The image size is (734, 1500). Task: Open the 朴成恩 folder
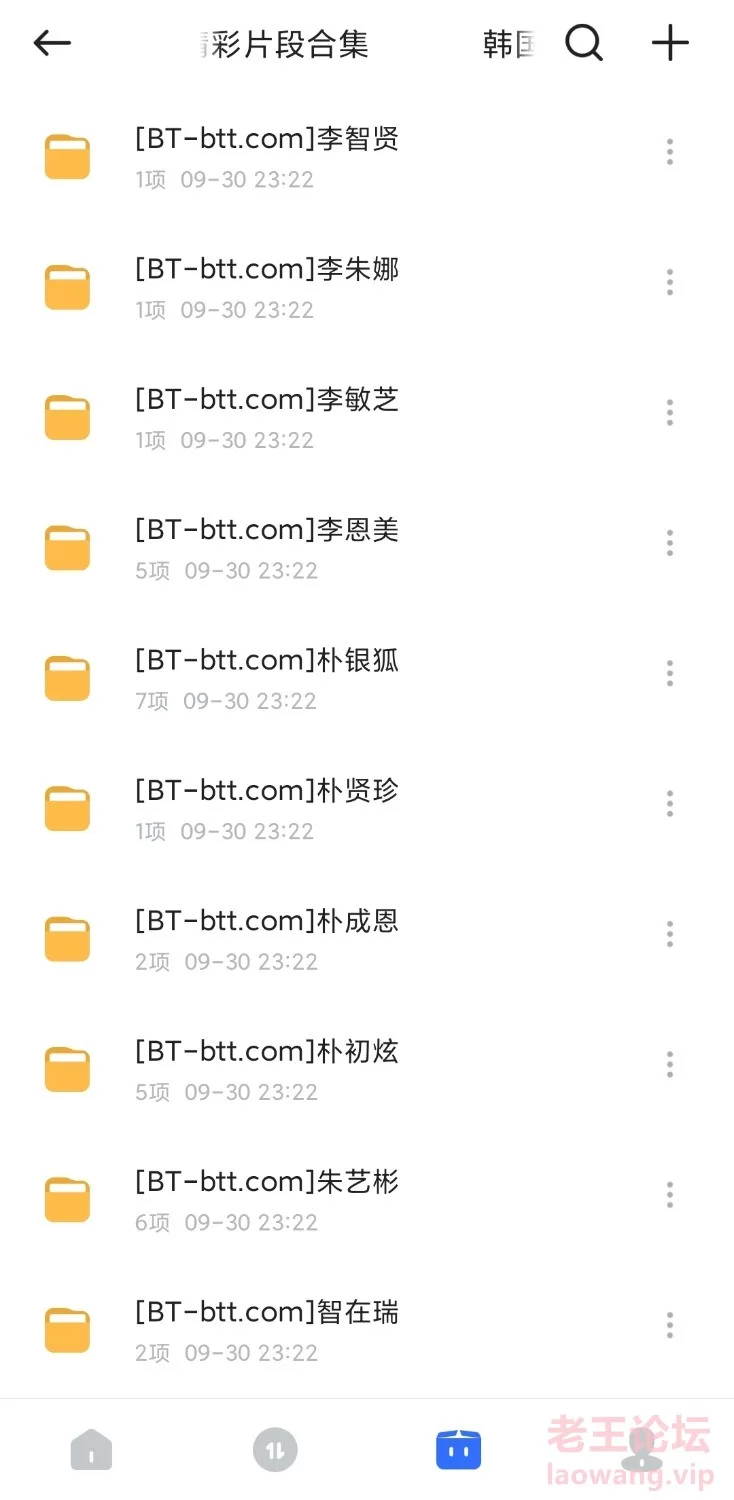(367, 939)
